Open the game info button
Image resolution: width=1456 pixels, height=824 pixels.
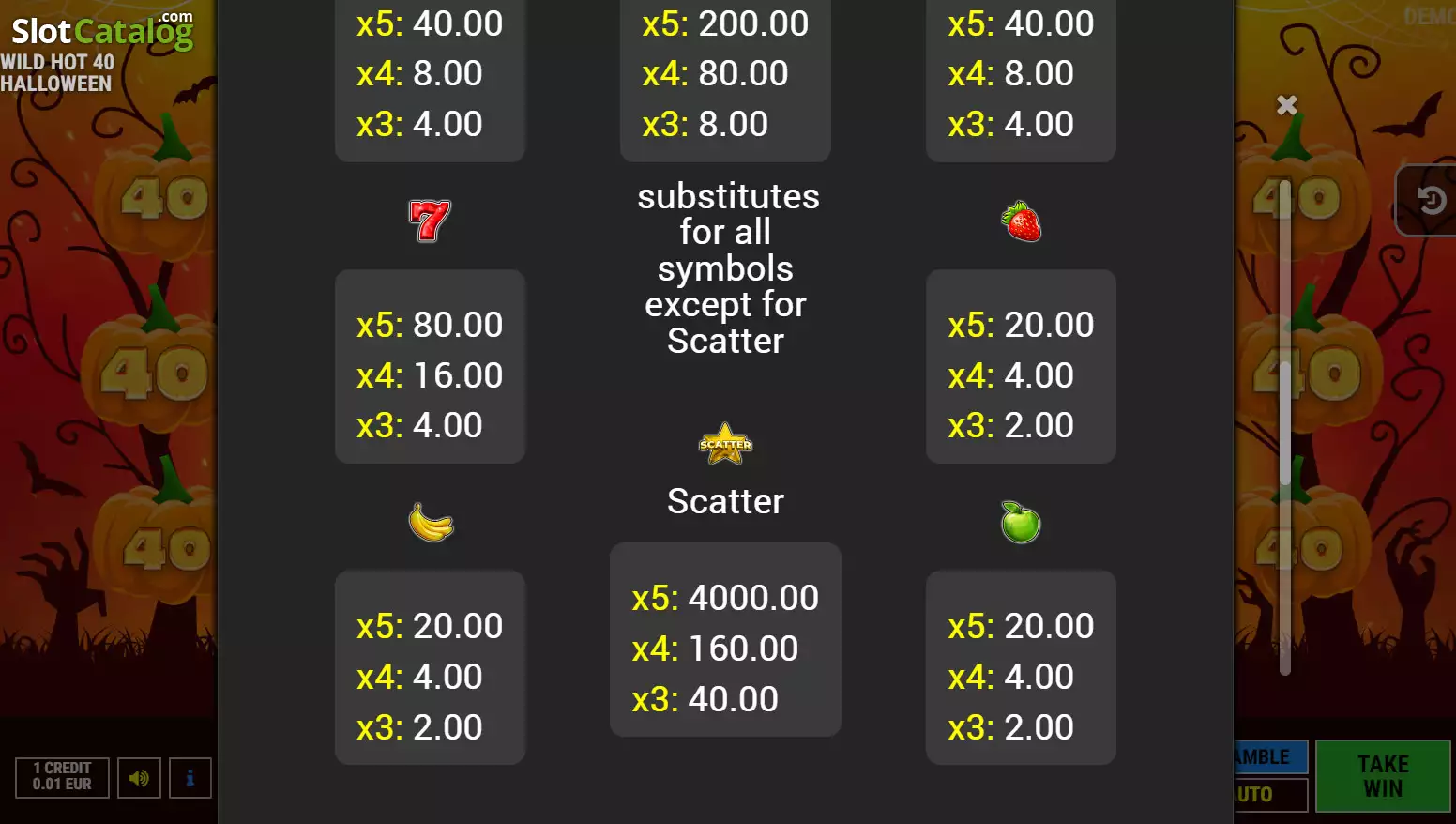click(x=190, y=778)
